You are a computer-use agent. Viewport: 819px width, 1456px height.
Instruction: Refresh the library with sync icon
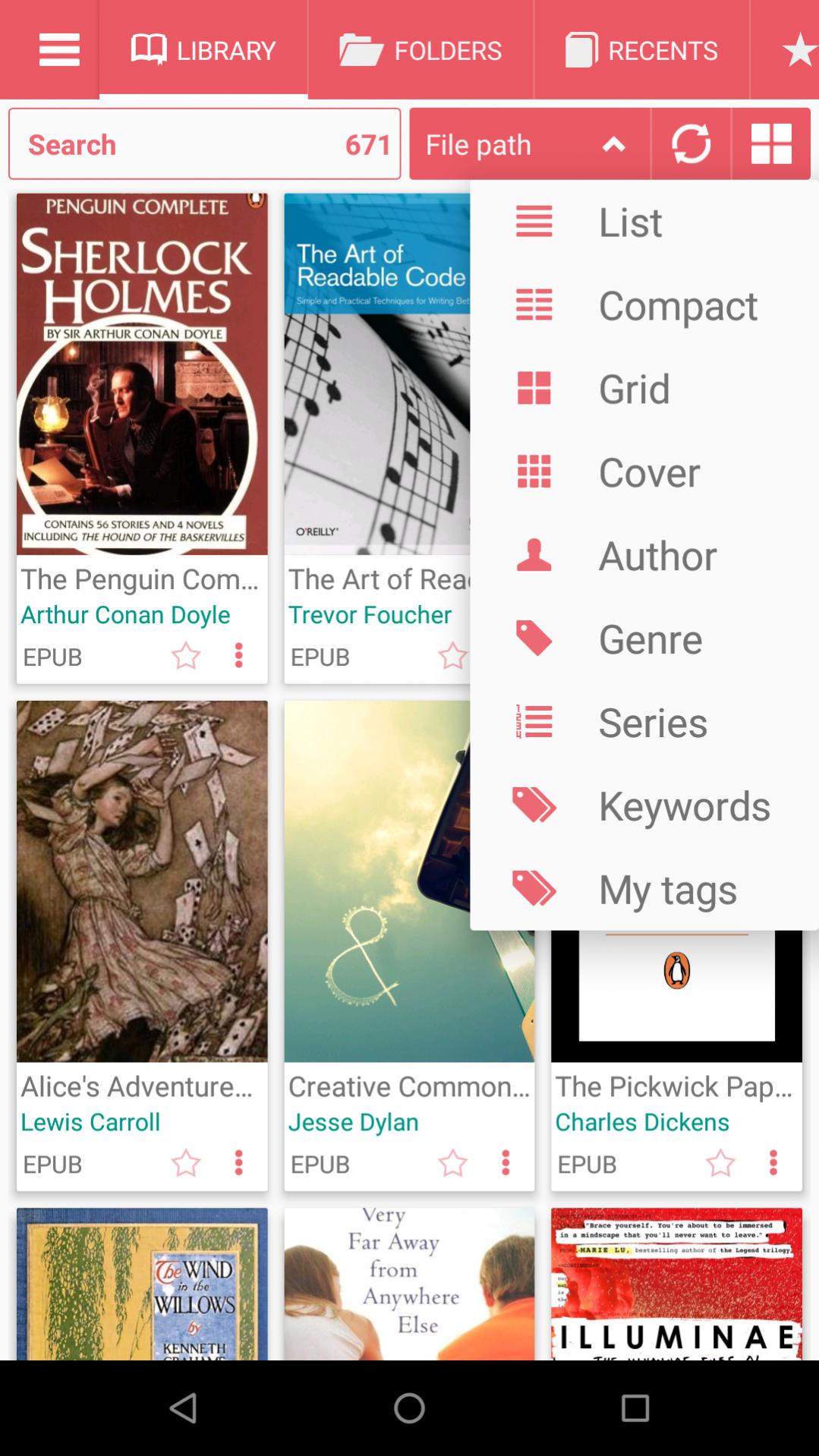[x=691, y=144]
